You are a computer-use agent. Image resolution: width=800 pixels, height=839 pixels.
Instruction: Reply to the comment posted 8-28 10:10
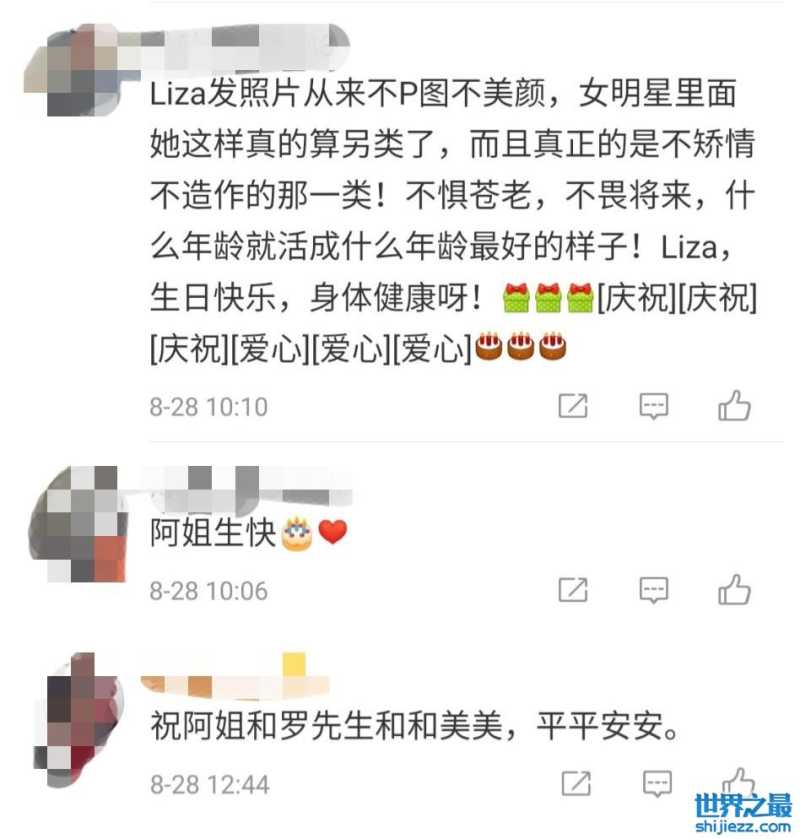[654, 405]
